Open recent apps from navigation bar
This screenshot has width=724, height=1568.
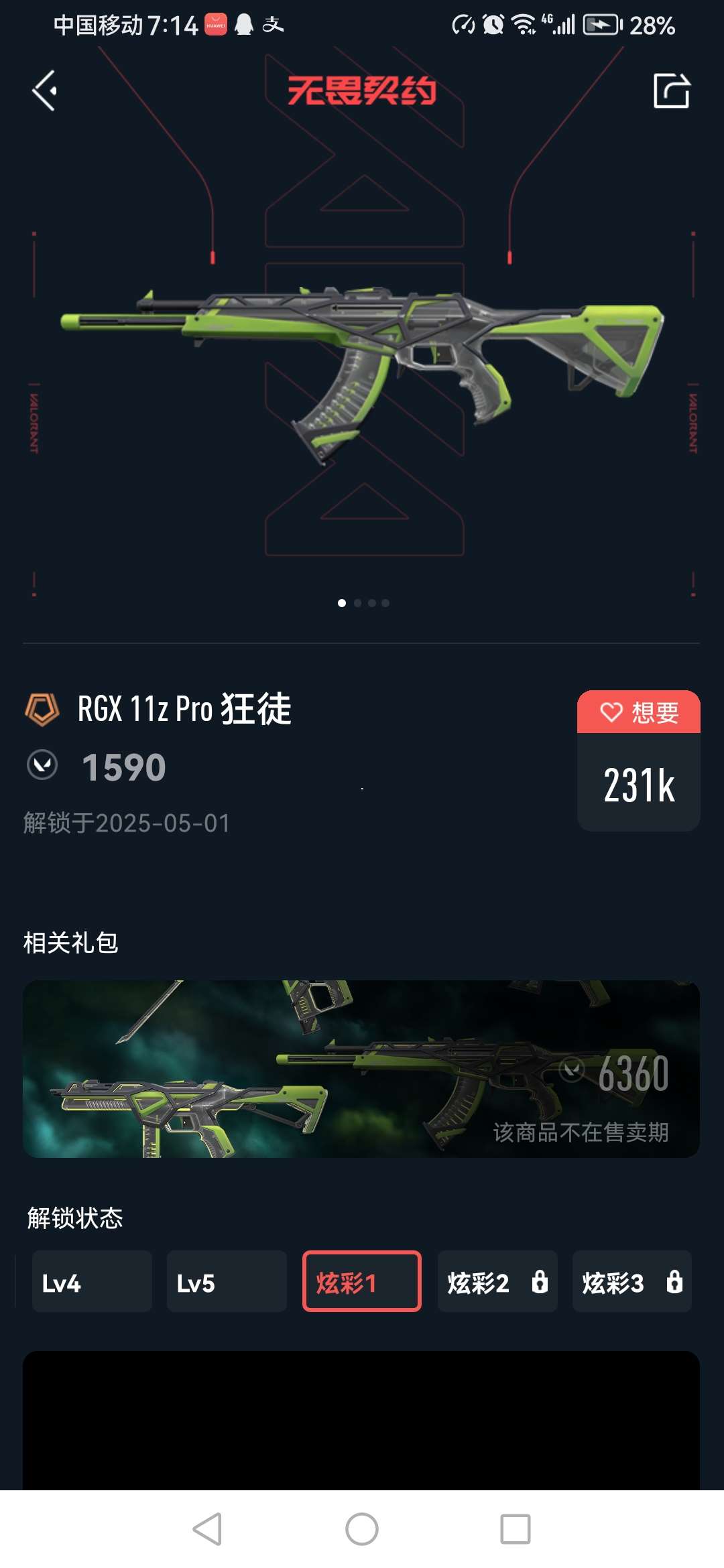coord(515,1529)
